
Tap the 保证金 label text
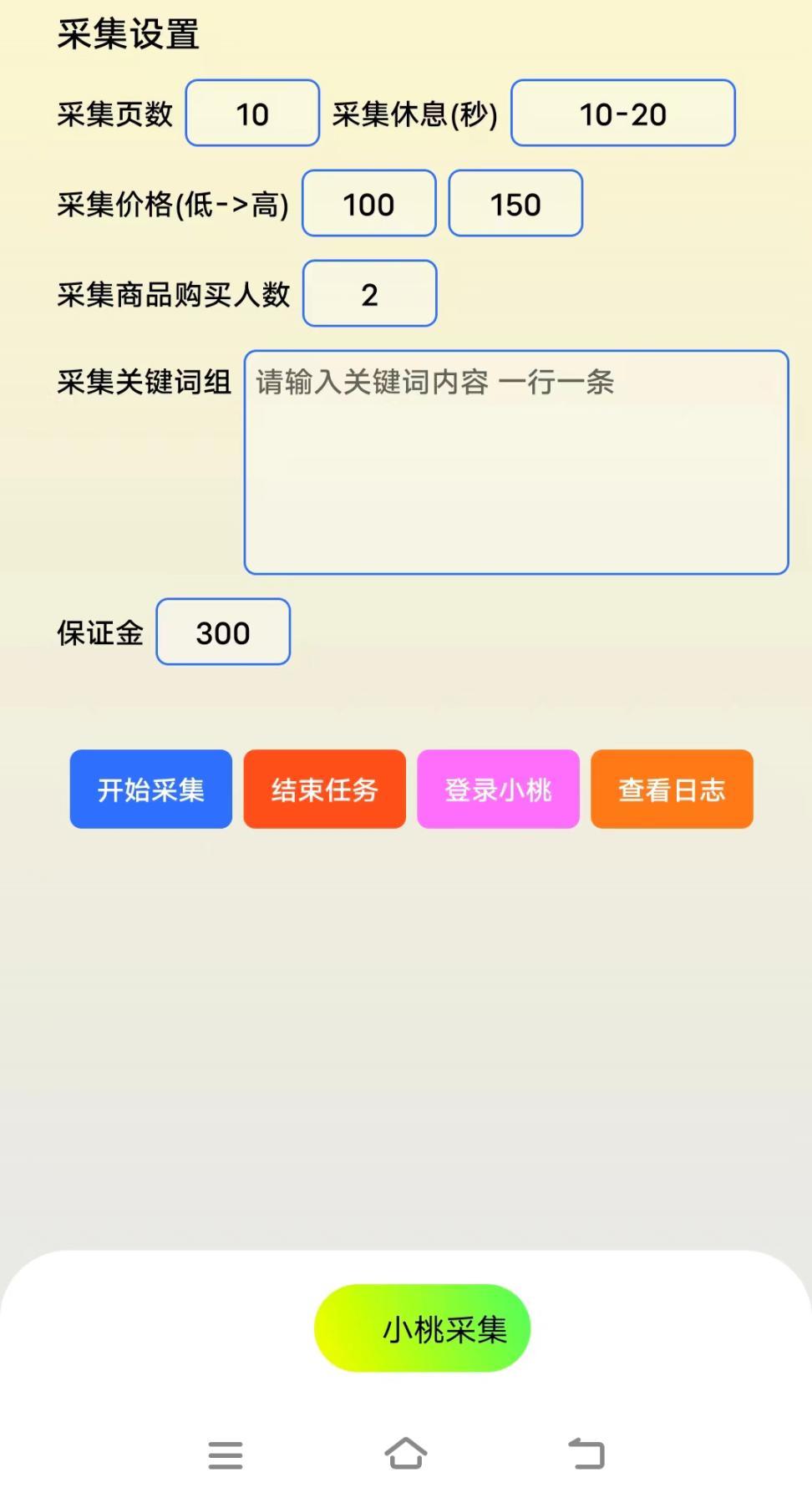99,632
